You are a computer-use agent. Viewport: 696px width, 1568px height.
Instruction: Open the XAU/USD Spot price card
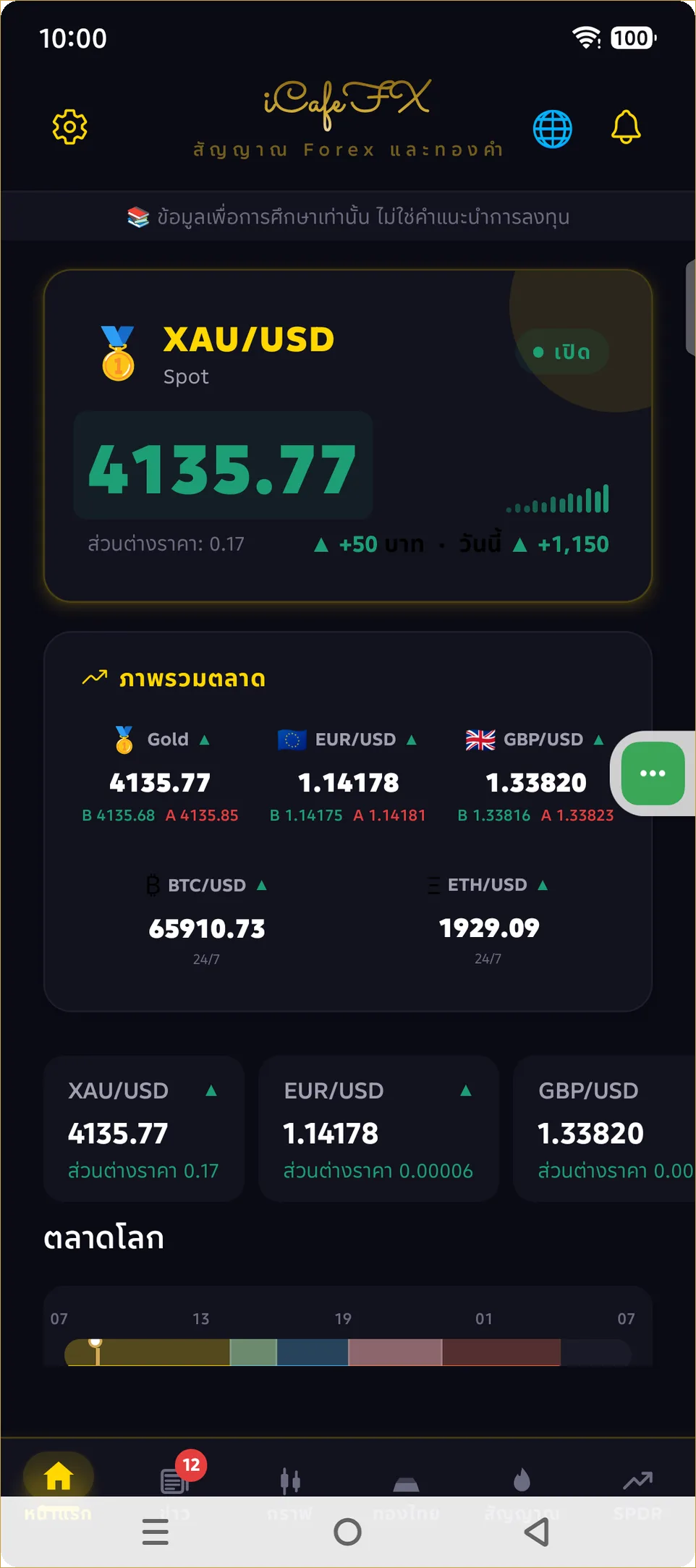348,436
